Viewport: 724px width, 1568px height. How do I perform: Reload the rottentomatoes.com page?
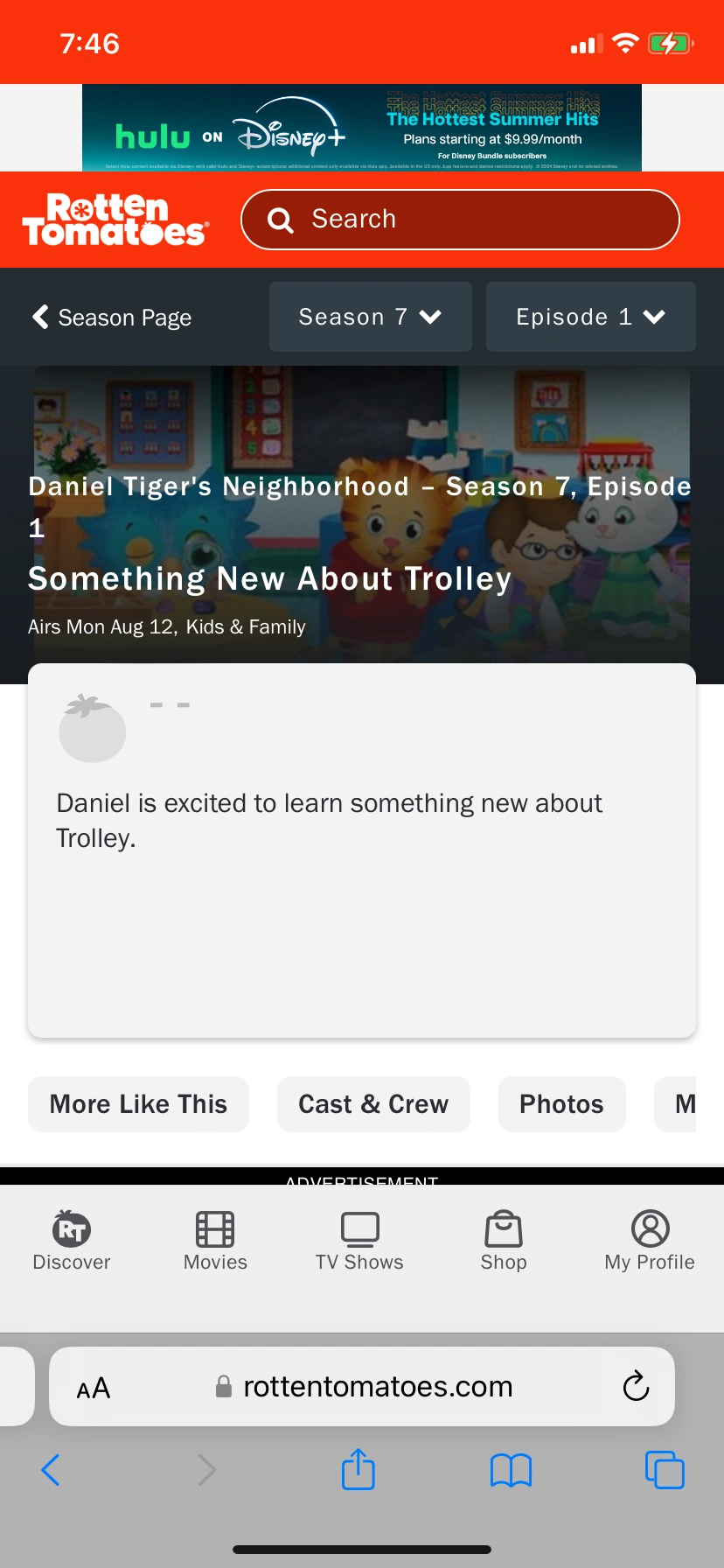pyautogui.click(x=636, y=1386)
